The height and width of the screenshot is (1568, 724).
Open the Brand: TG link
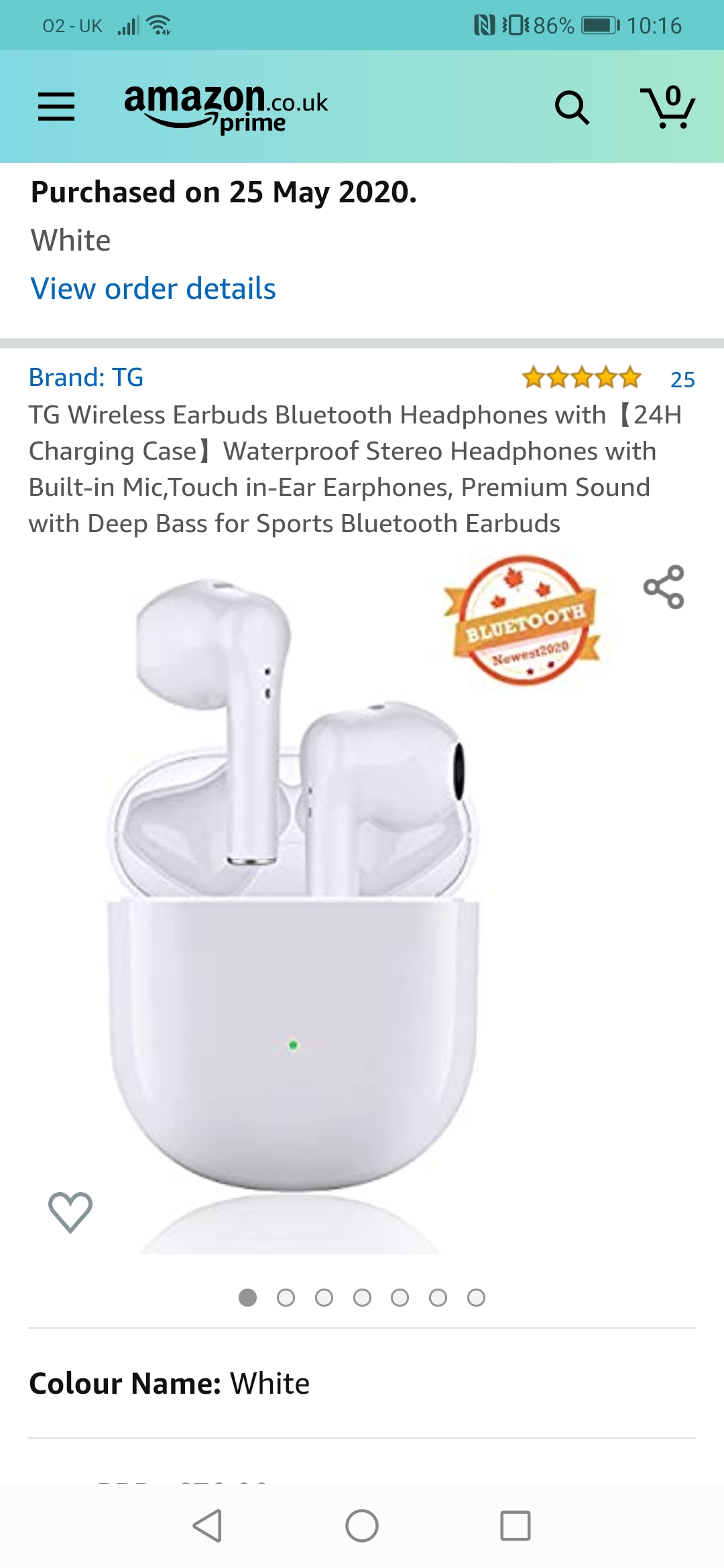coord(86,377)
